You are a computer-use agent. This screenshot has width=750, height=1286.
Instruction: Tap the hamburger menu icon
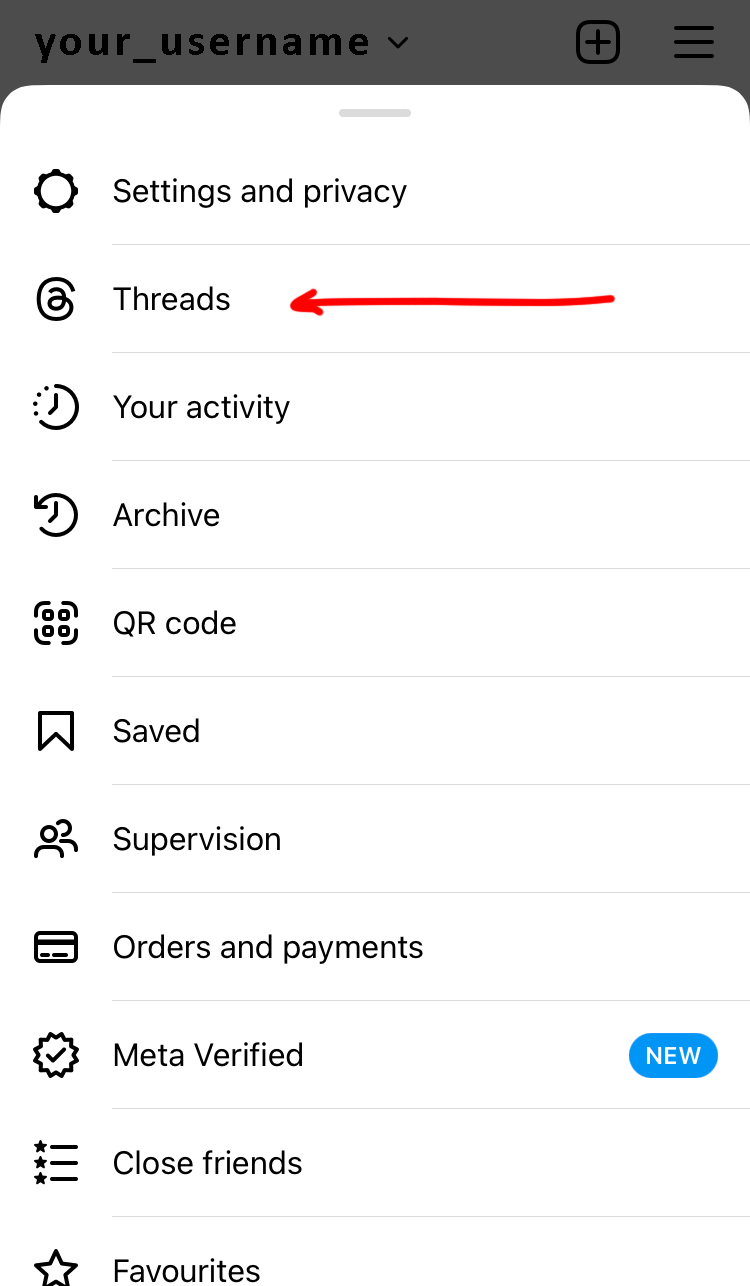(x=693, y=43)
